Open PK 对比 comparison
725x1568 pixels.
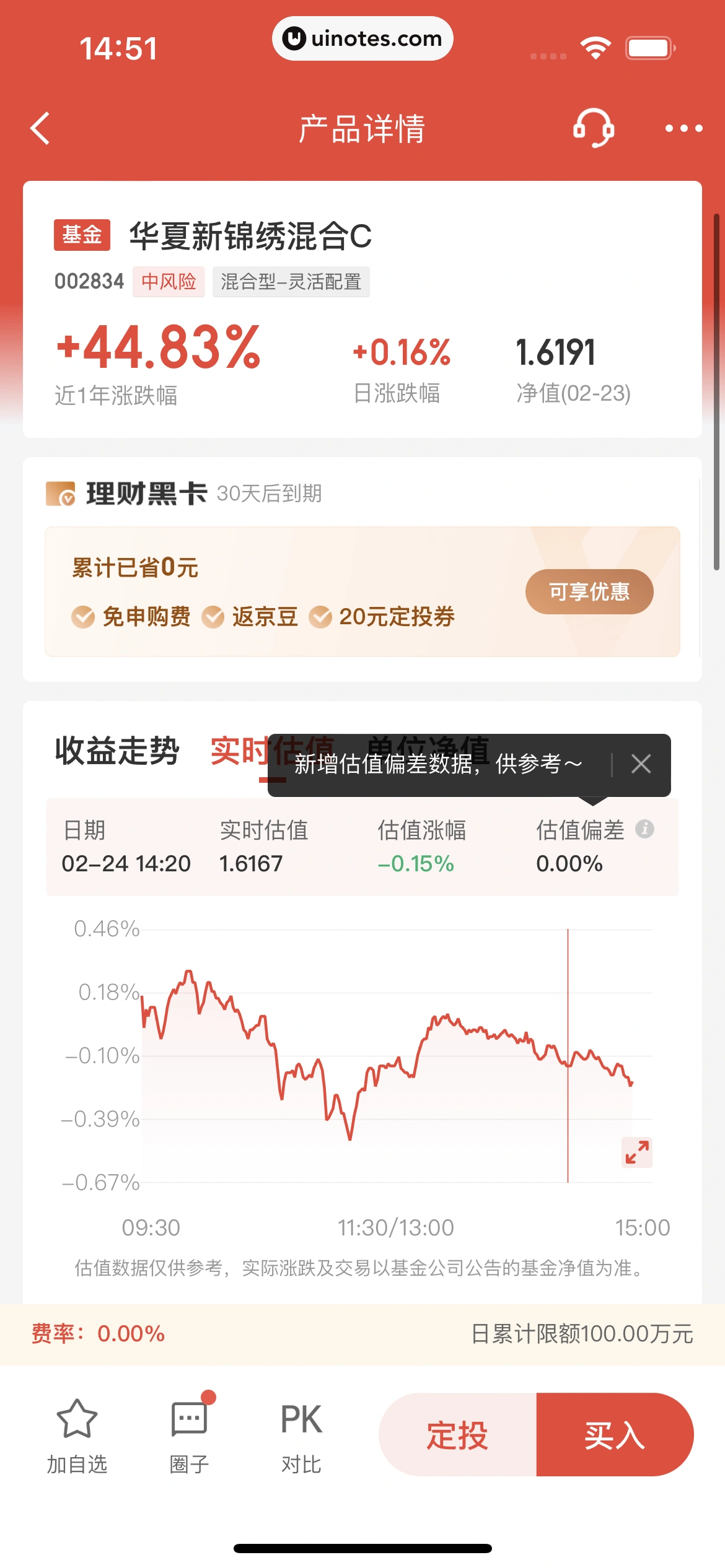pos(301,1435)
